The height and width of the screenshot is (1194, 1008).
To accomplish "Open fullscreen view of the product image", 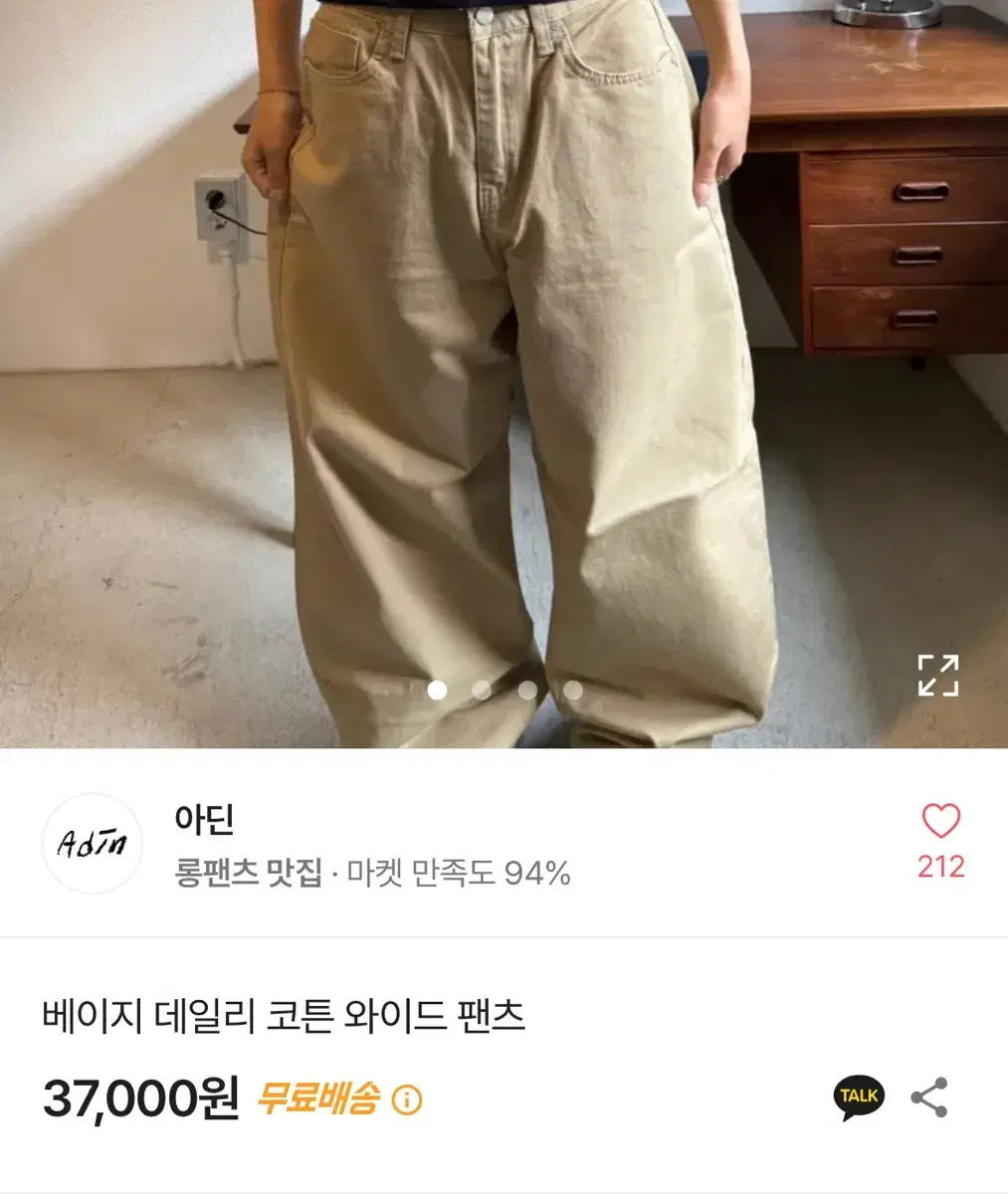I will 938,677.
